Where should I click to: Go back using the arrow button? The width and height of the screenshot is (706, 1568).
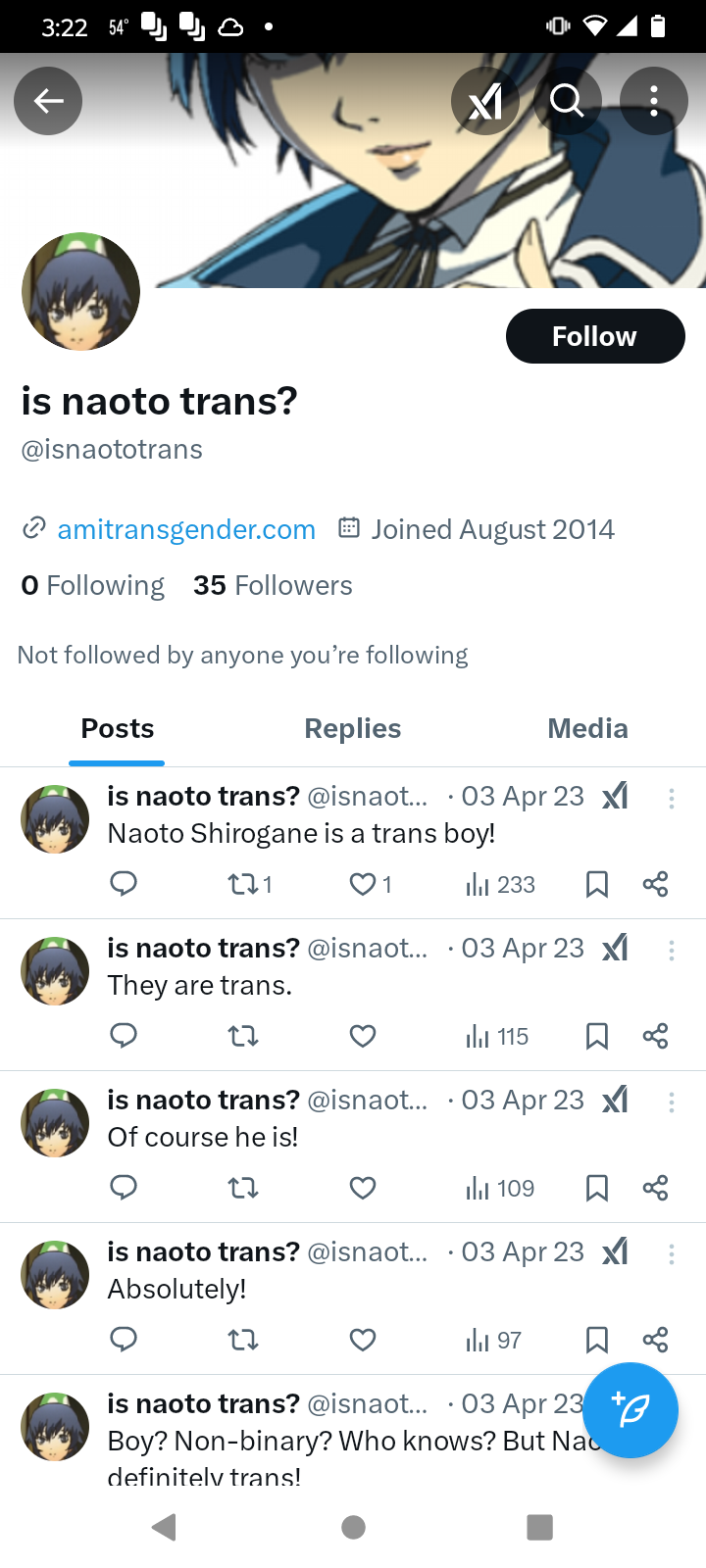[48, 100]
